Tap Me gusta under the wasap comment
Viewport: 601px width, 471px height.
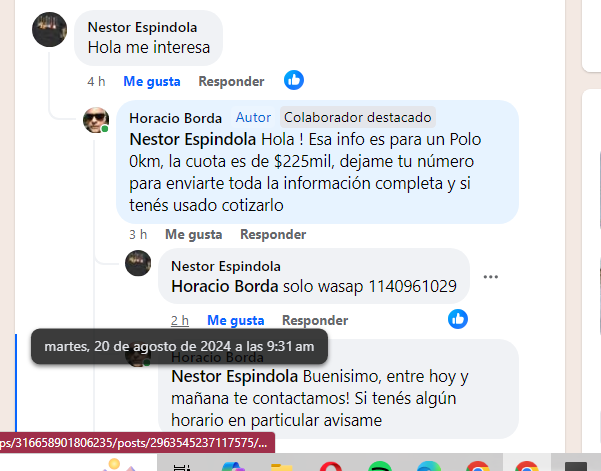click(235, 320)
